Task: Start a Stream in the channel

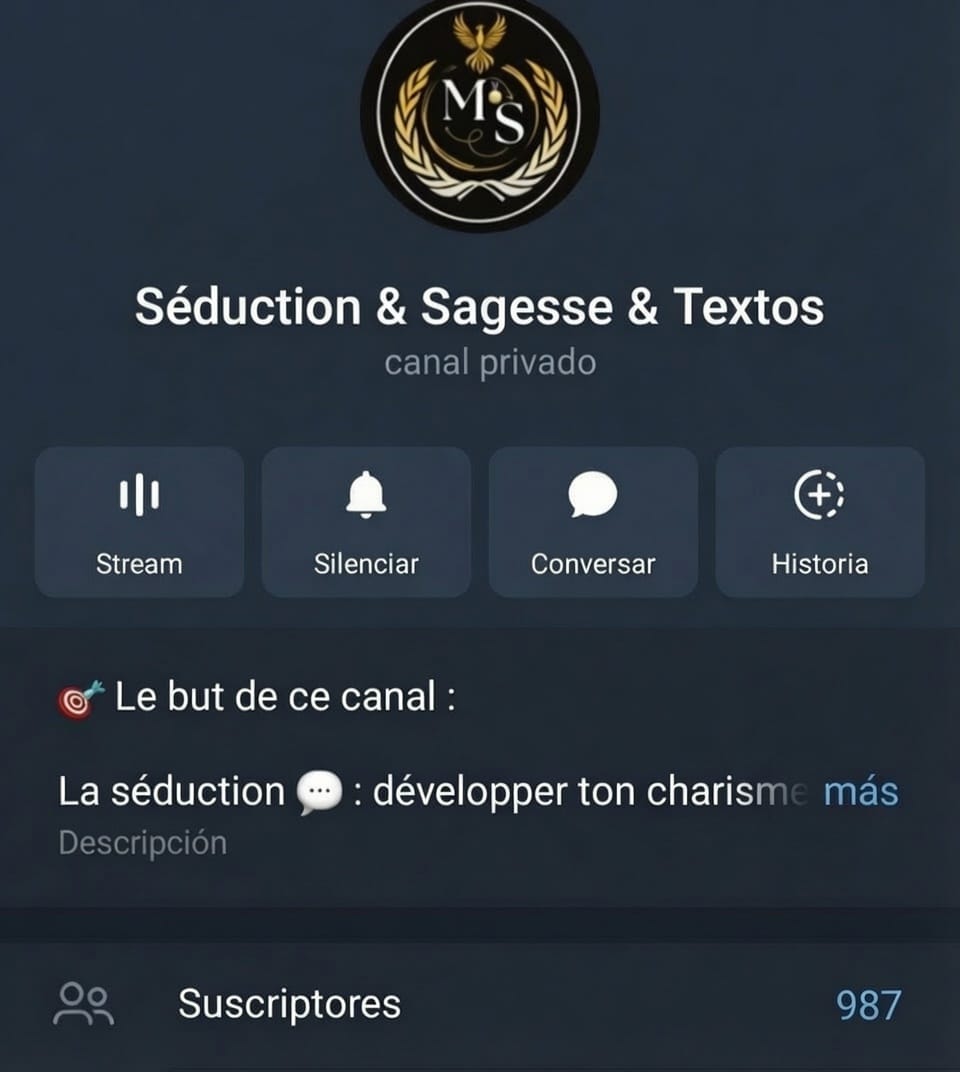Action: pos(139,522)
